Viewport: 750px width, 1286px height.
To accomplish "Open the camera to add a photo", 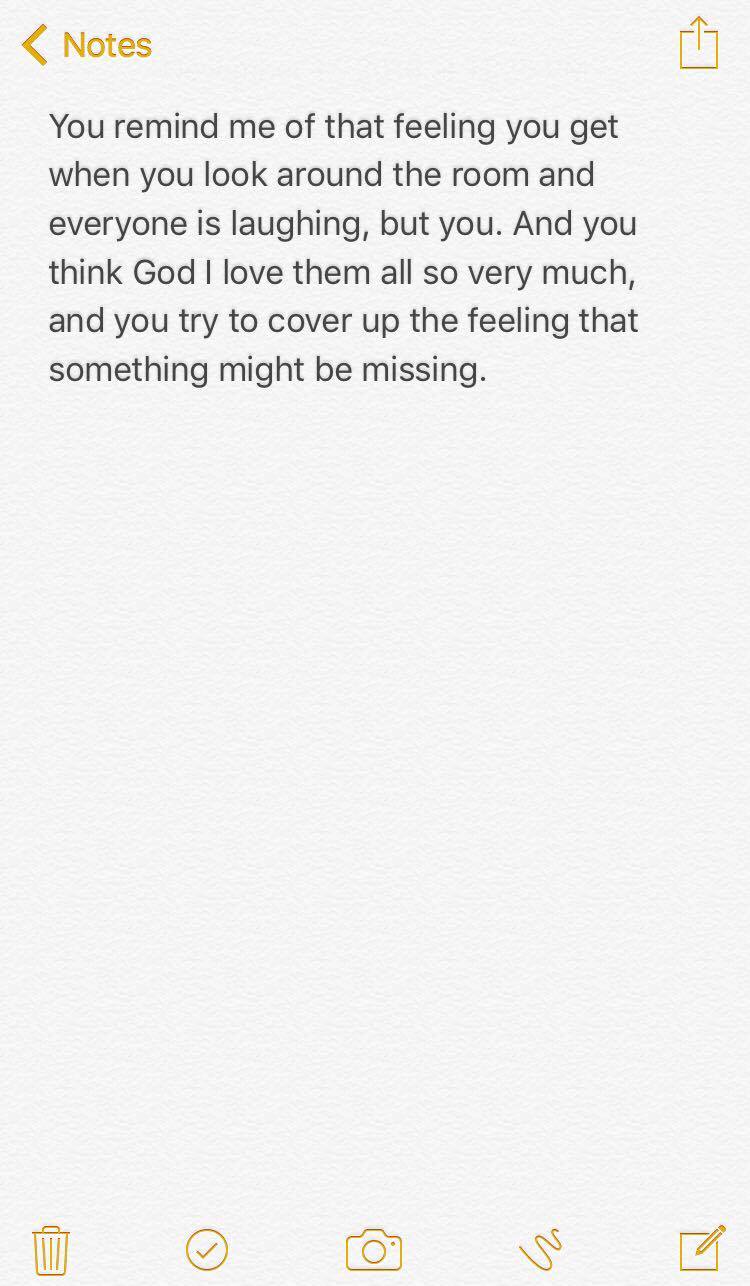I will 374,1250.
